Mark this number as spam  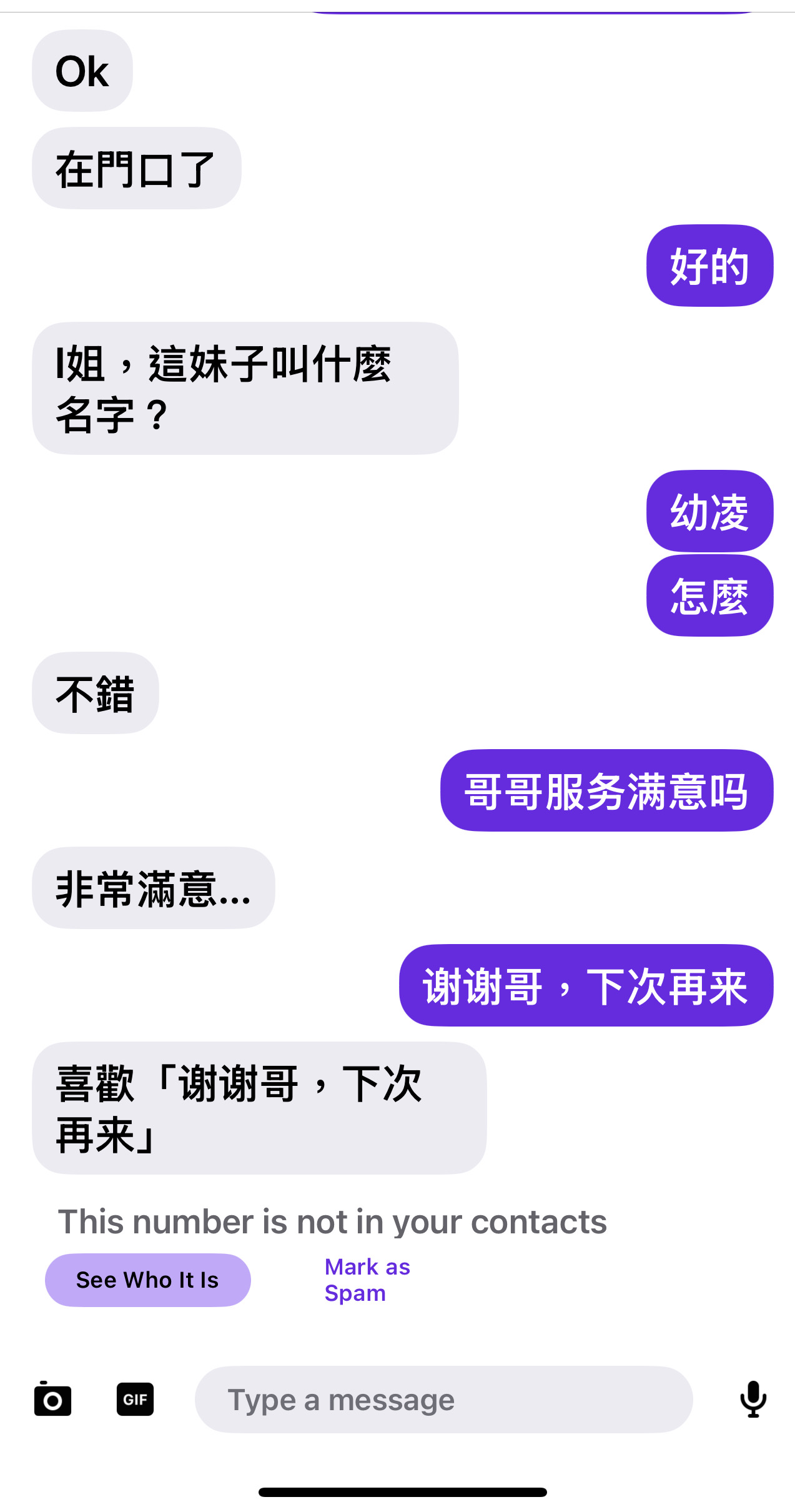(367, 1280)
